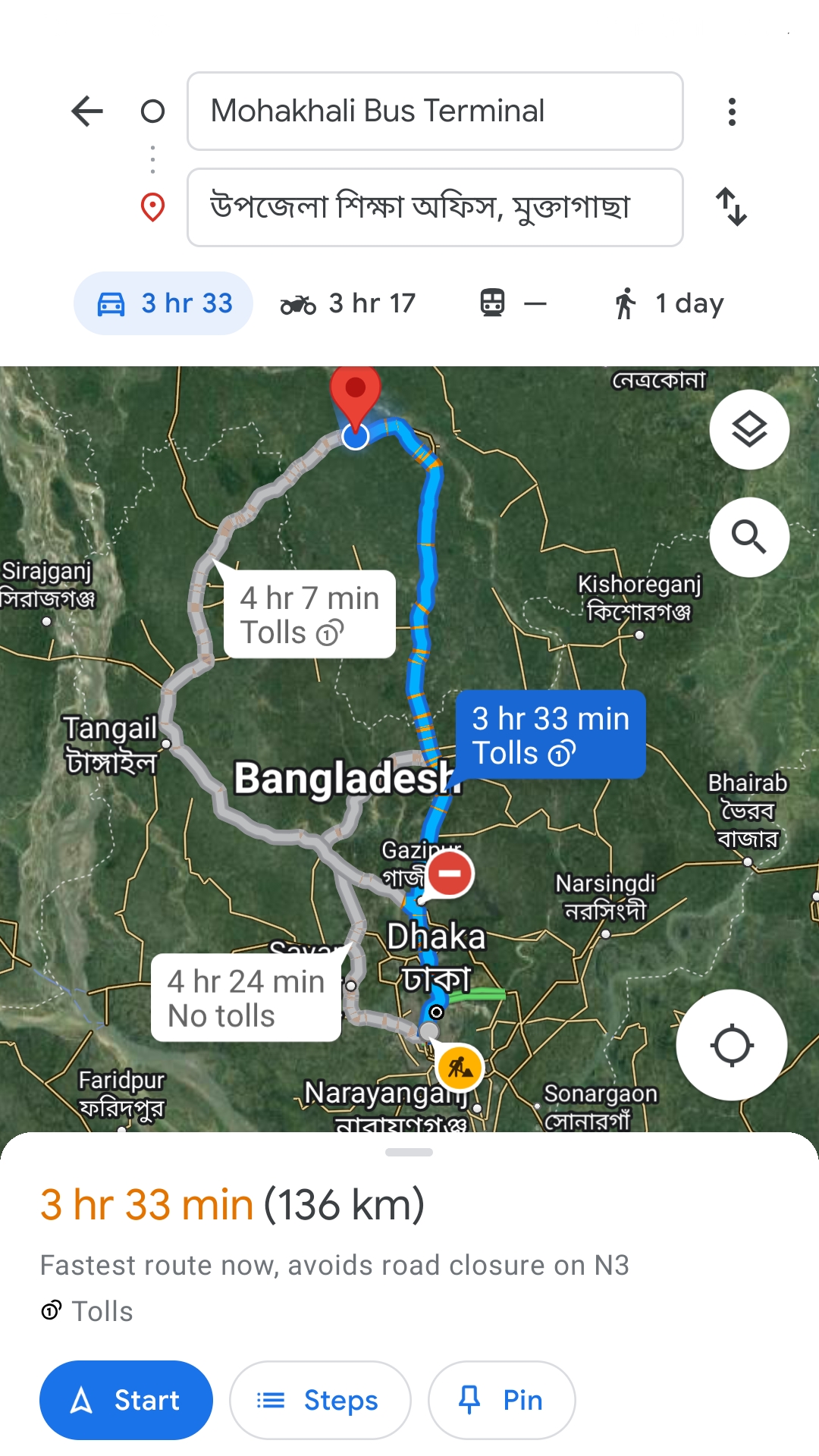This screenshot has height=1456, width=819.
Task: Tap the road closure marker near Gazipur
Action: click(450, 873)
